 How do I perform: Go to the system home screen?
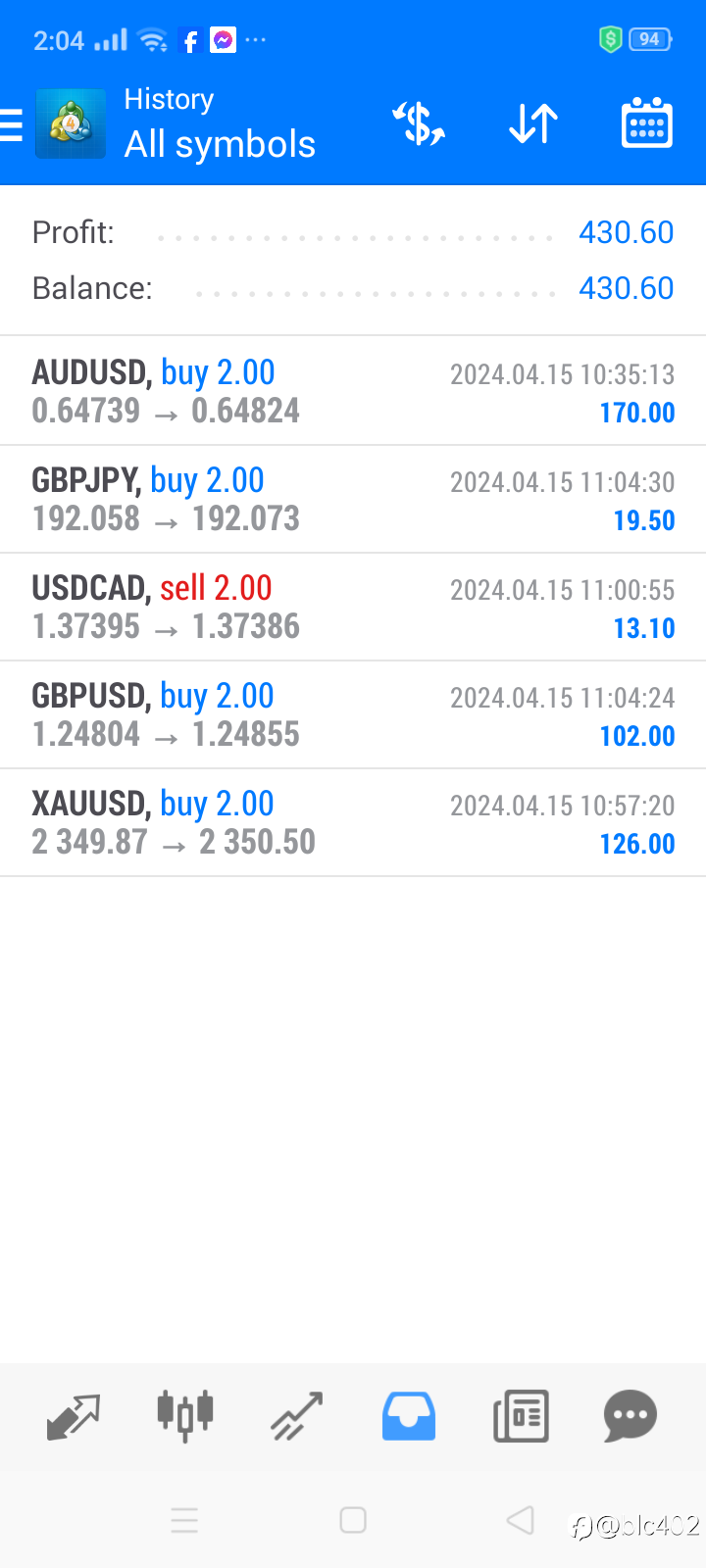(353, 1520)
